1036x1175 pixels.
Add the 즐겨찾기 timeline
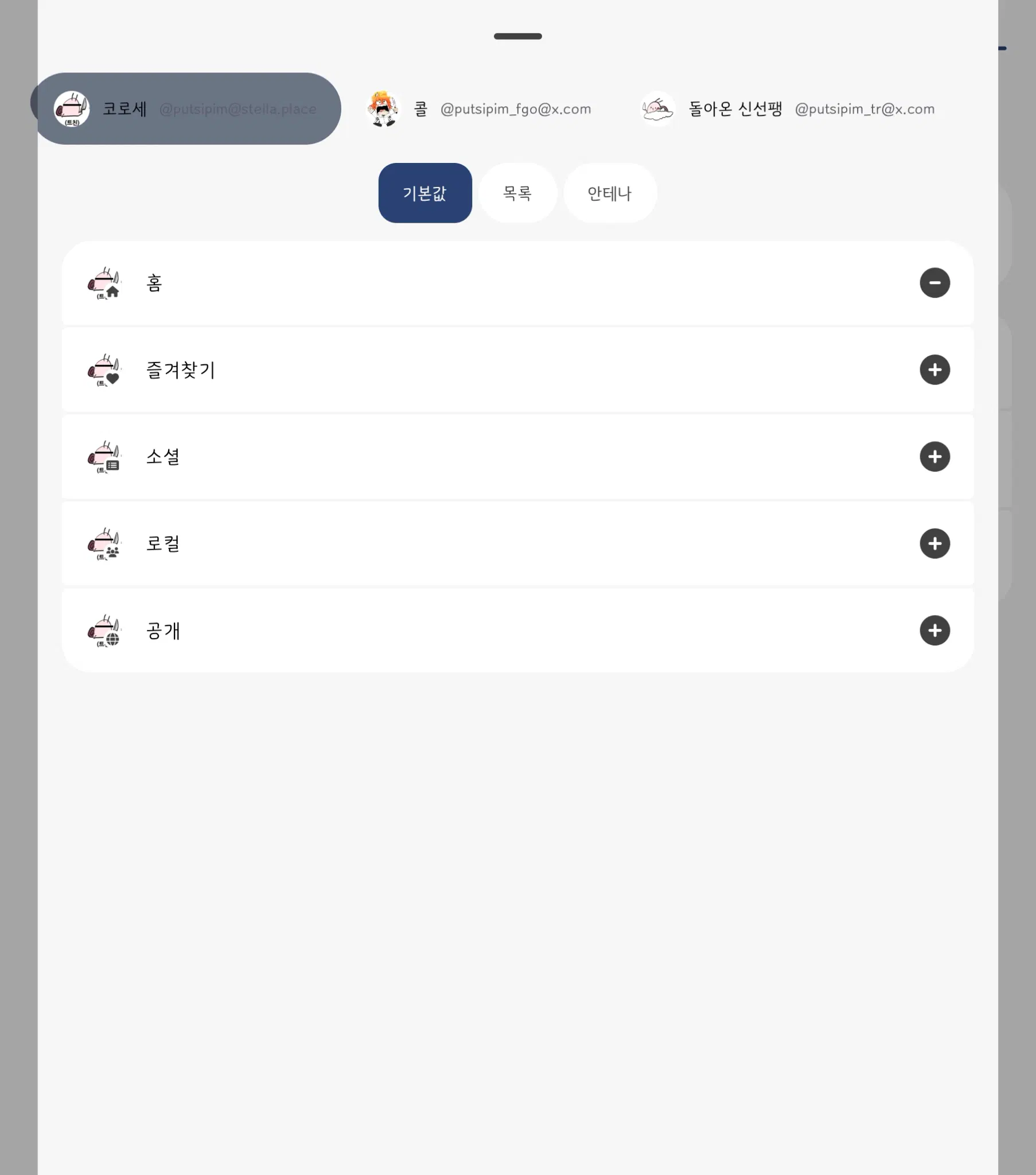[x=934, y=369]
